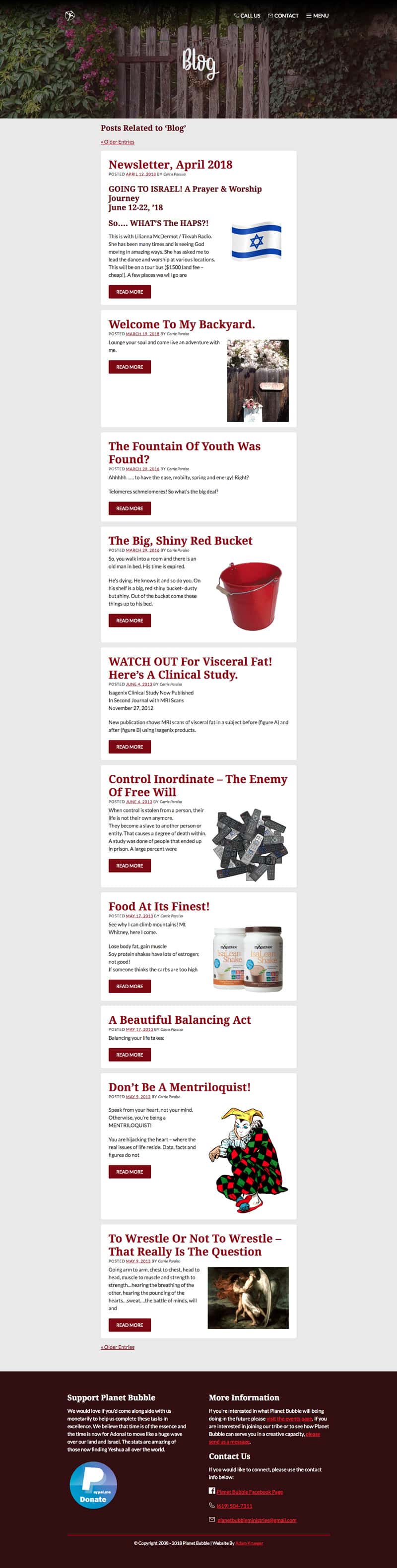Read more of Don't Be A Mentriloquist
This screenshot has width=397, height=1568.
pyautogui.click(x=129, y=1171)
